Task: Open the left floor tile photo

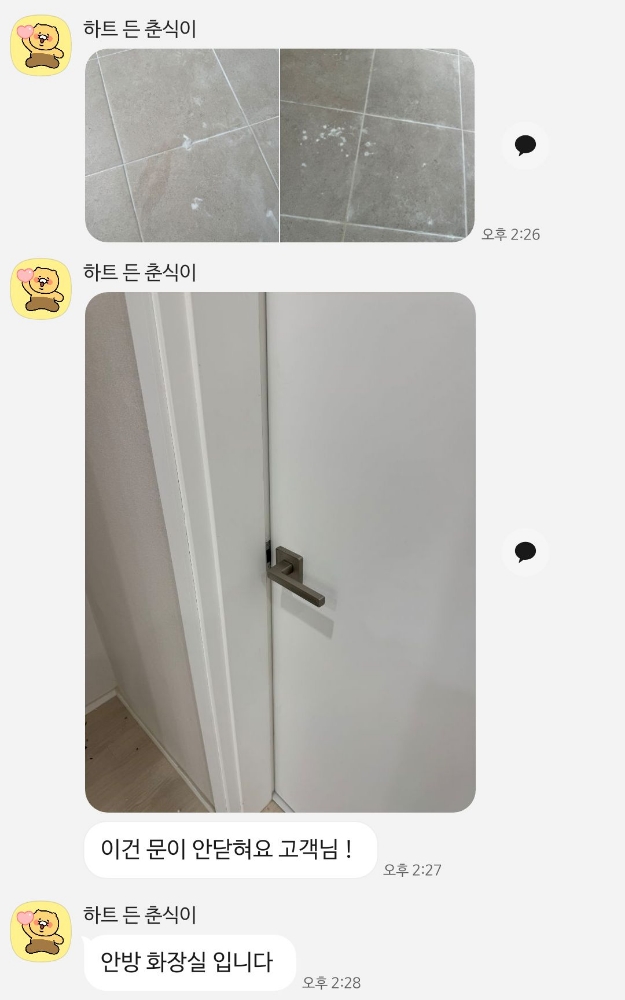Action: point(181,145)
